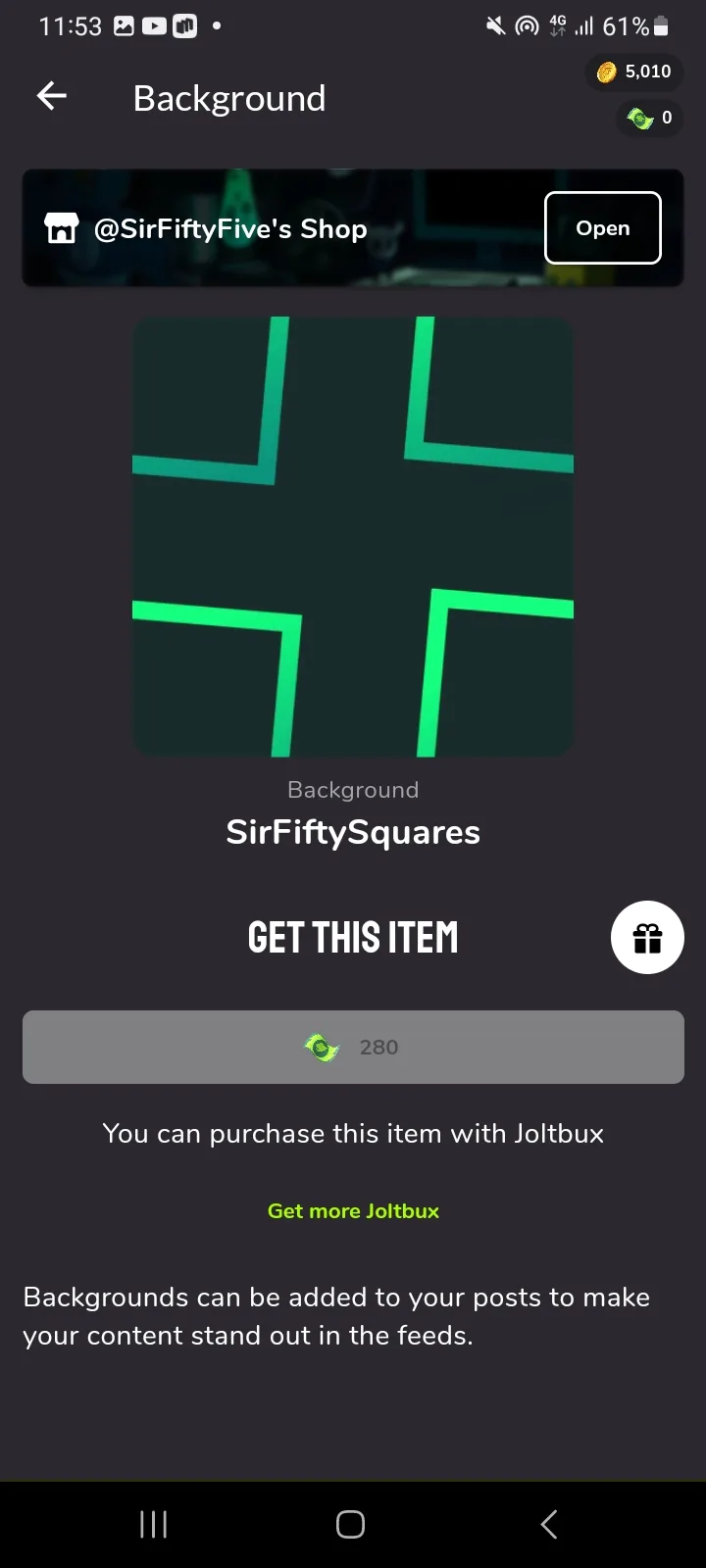Gift this background item

tap(647, 938)
